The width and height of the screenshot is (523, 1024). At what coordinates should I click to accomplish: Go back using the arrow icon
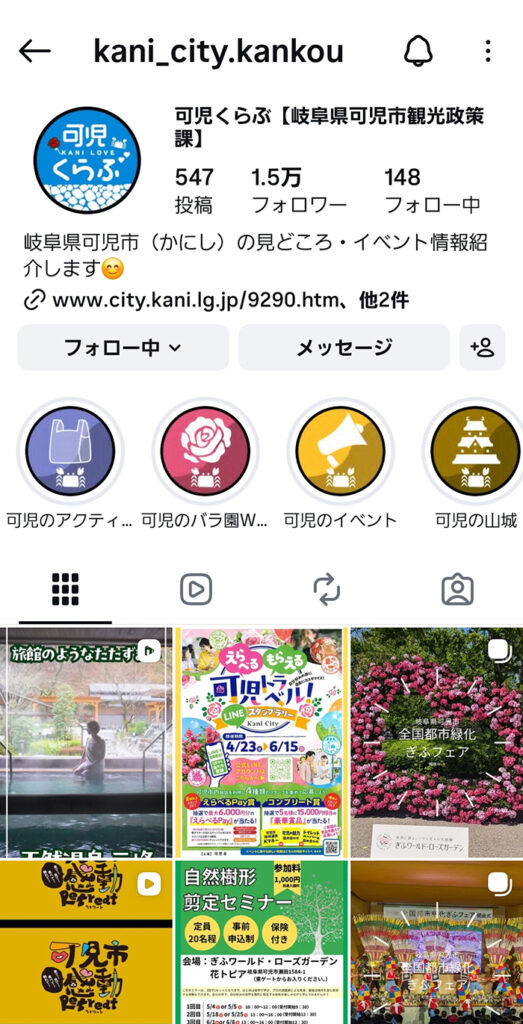pyautogui.click(x=35, y=51)
